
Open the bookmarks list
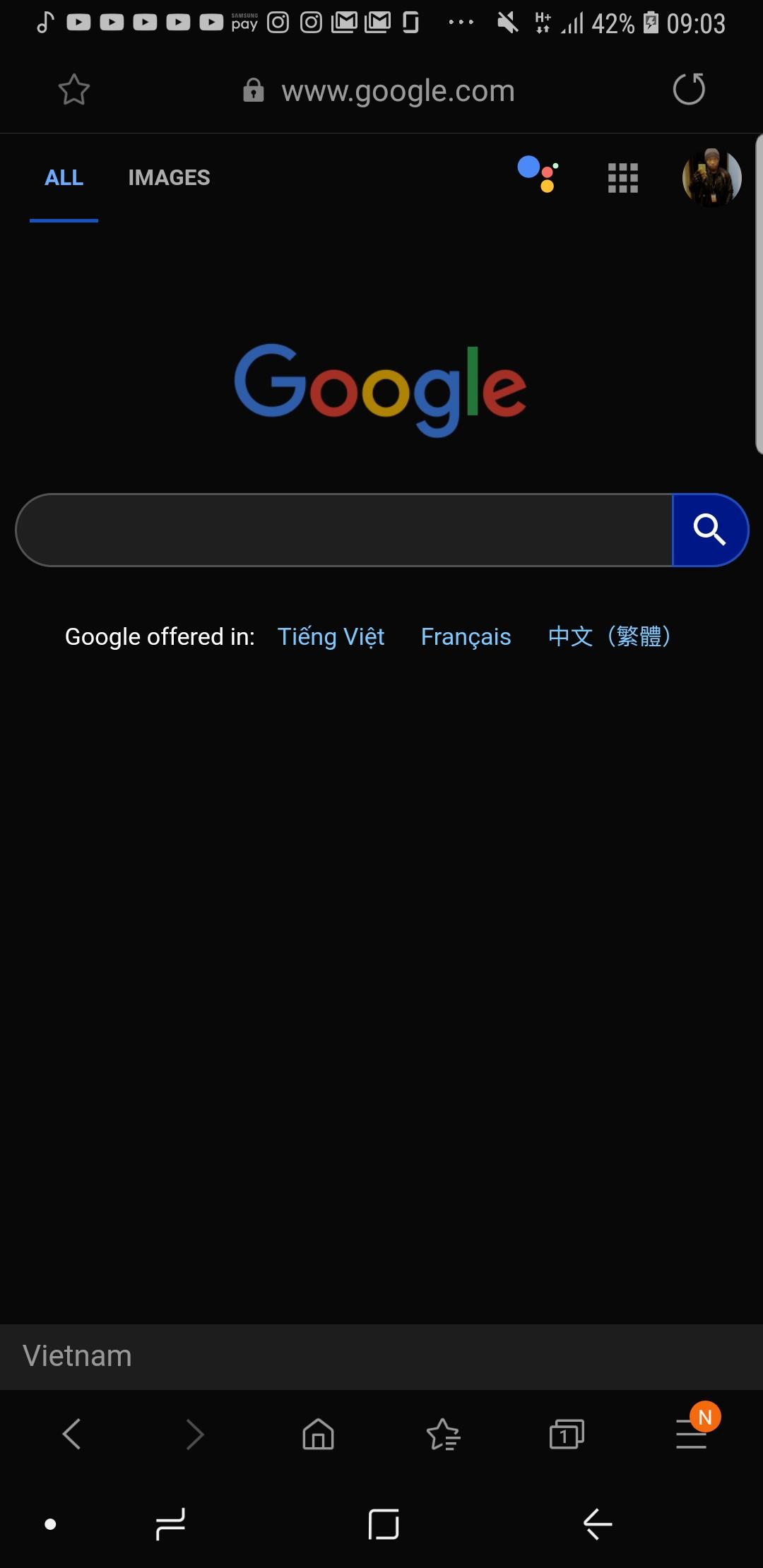pos(443,1434)
